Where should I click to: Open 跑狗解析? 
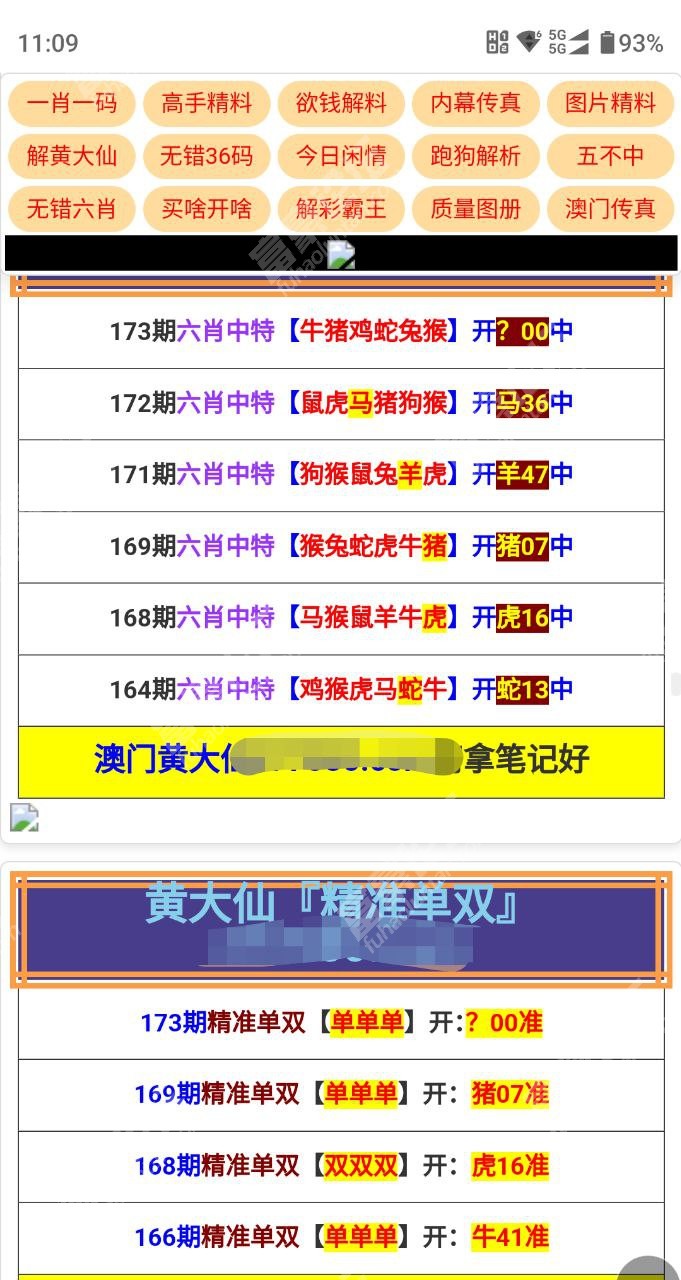point(476,156)
